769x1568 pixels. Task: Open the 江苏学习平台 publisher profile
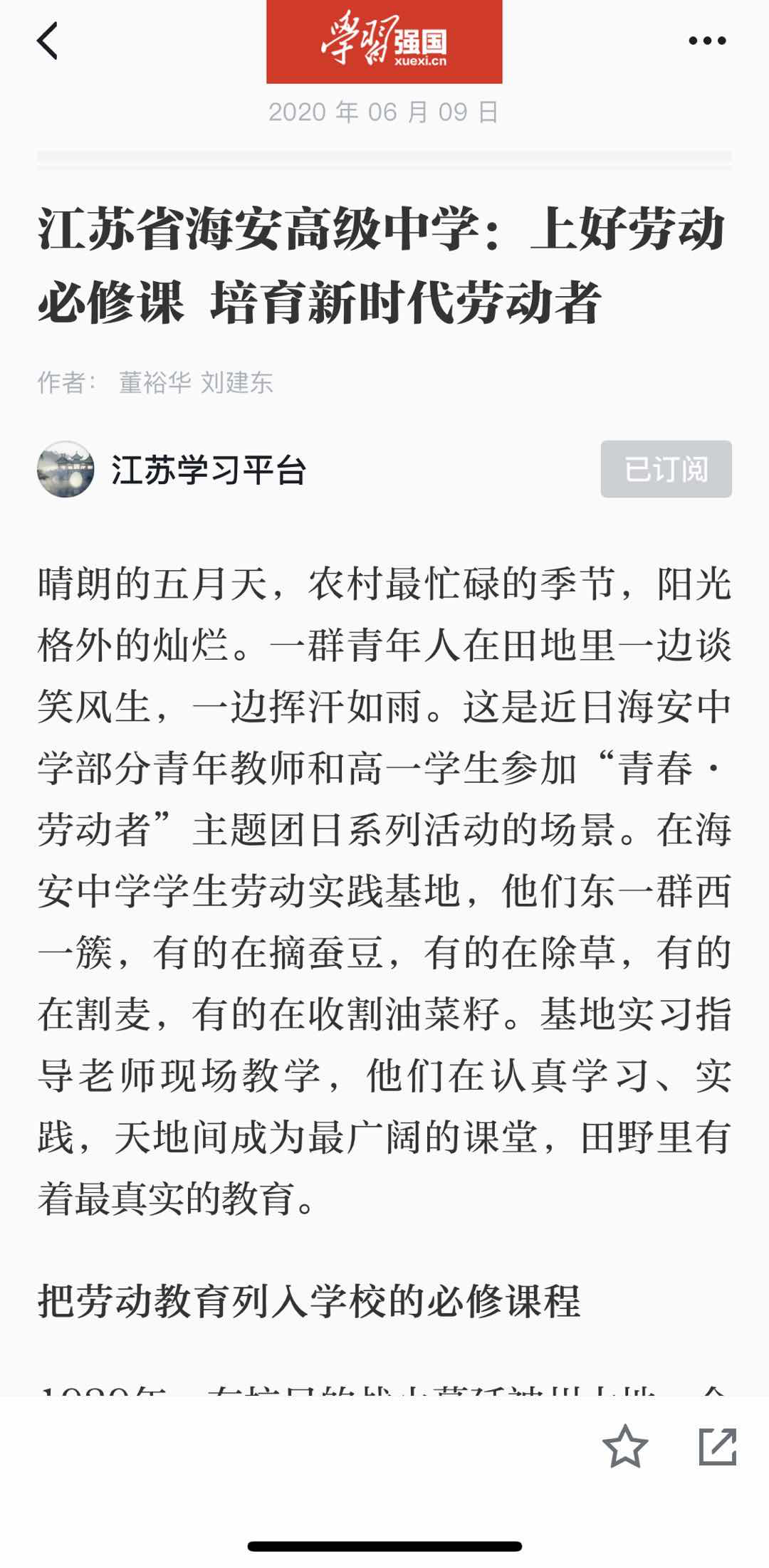click(x=206, y=470)
